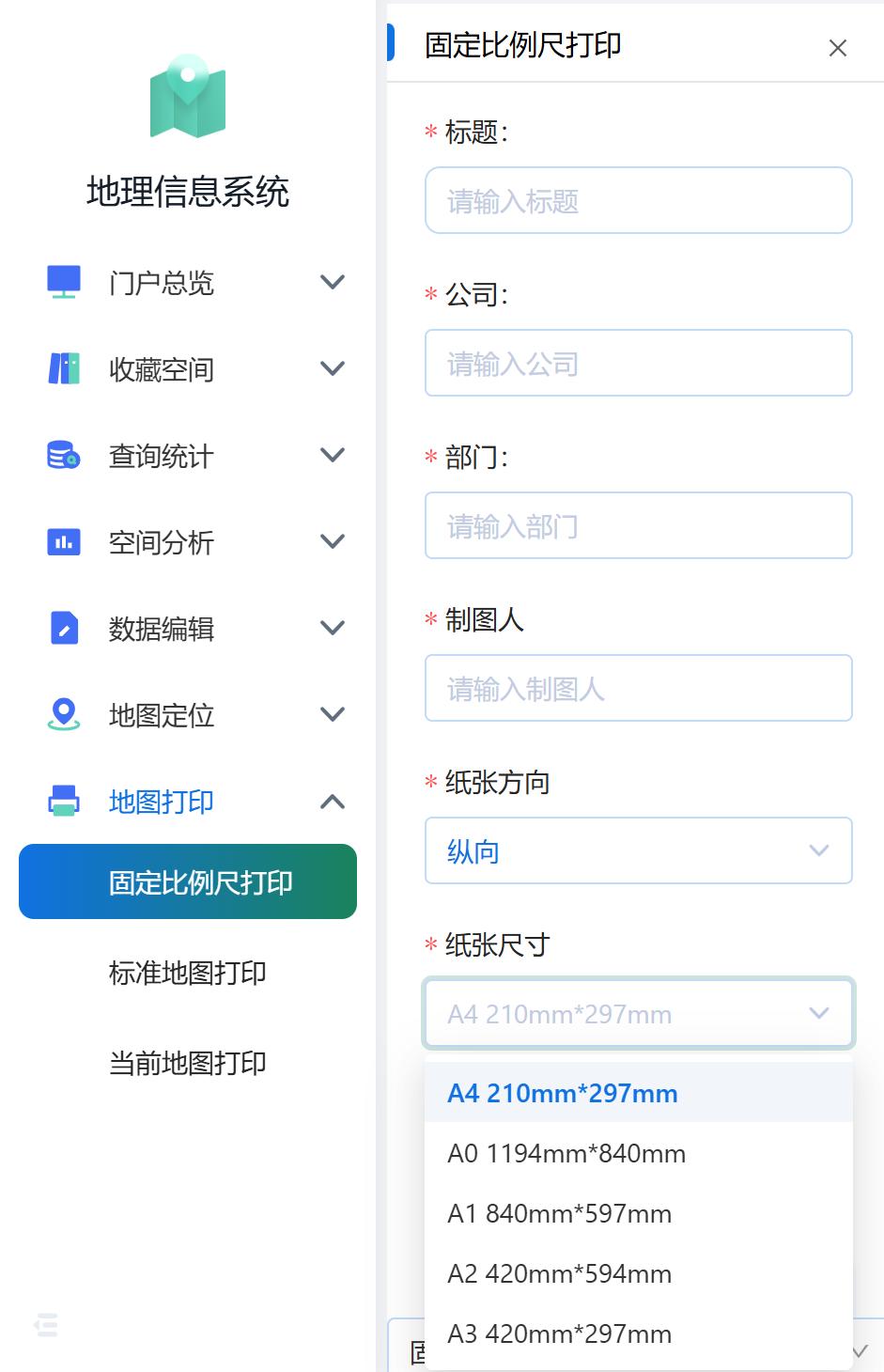Collapse the sidebar via bottom-left icon
This screenshot has width=884, height=1372.
tap(44, 1325)
